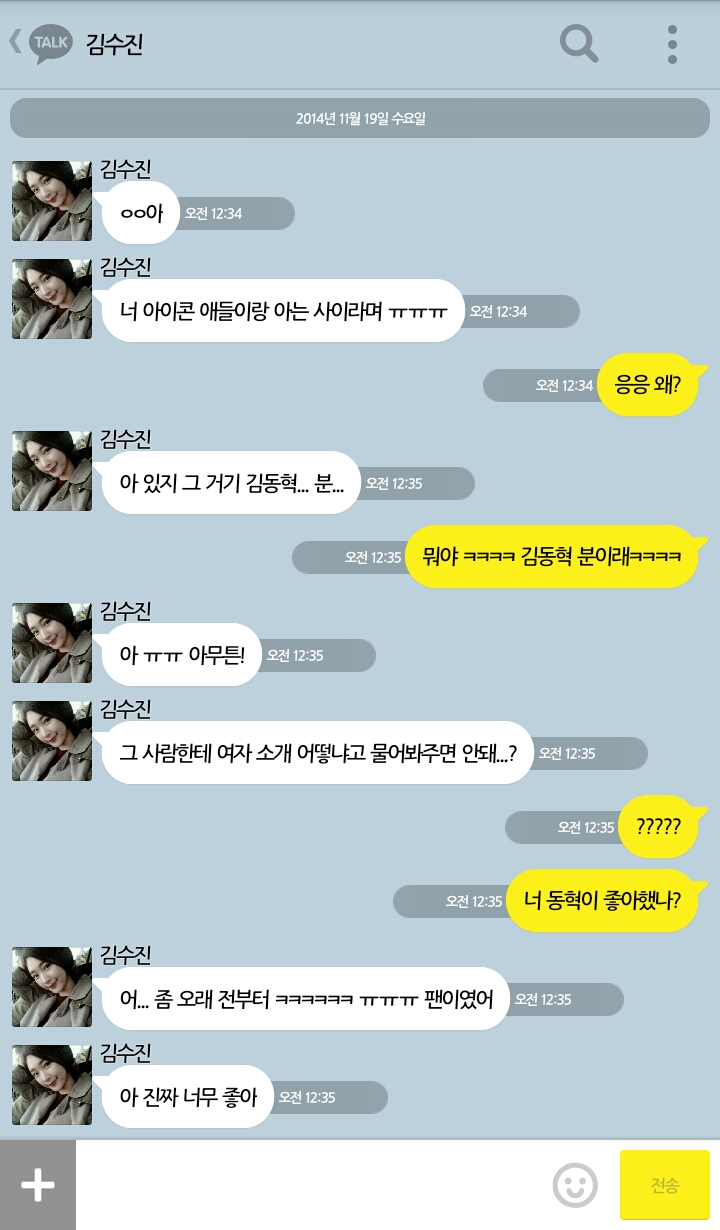This screenshot has width=720, height=1230.
Task: Tap the date banner 2014년 11월 19일 수요일
Action: [358, 117]
